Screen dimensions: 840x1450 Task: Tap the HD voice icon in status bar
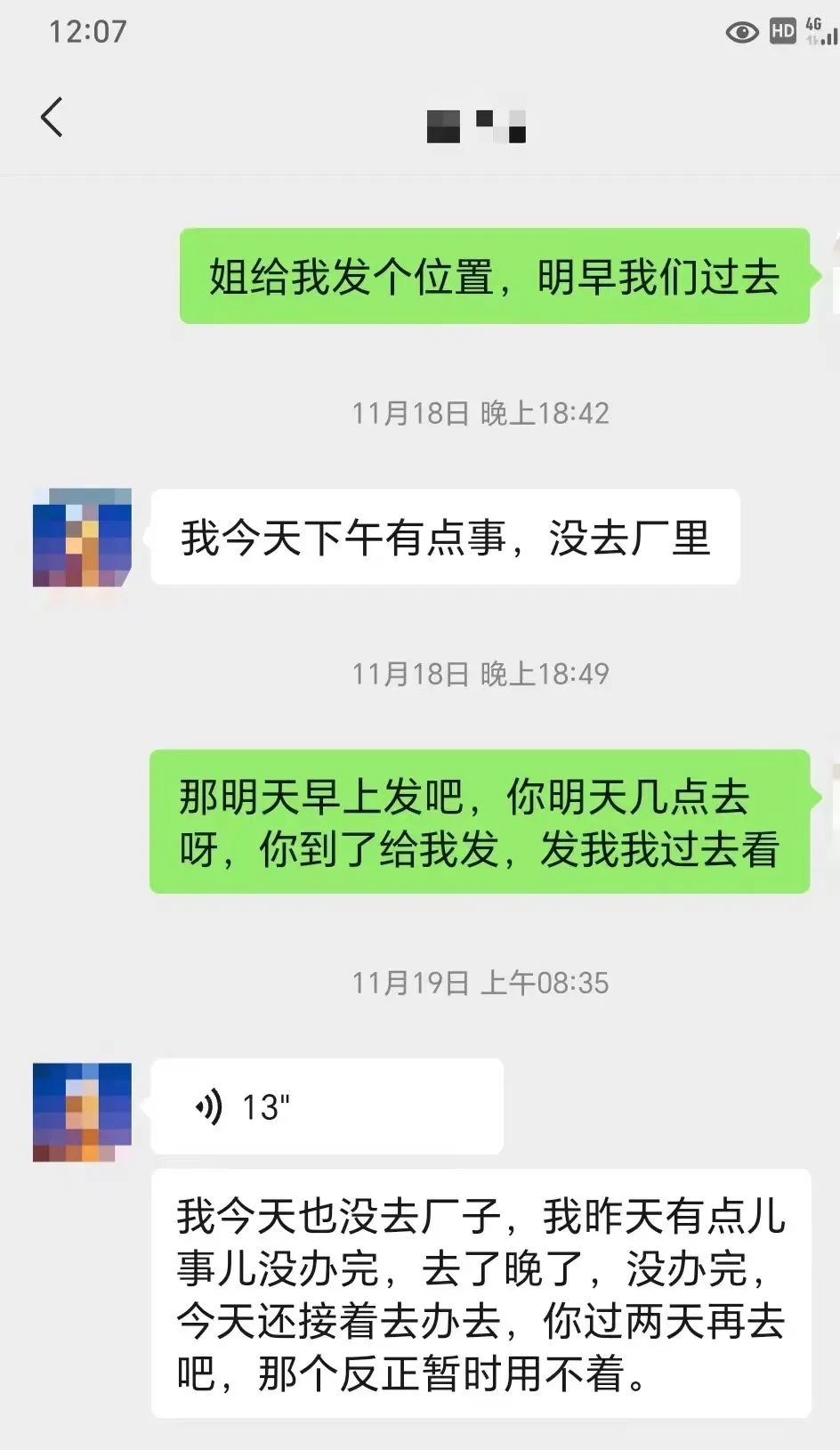pos(781,31)
